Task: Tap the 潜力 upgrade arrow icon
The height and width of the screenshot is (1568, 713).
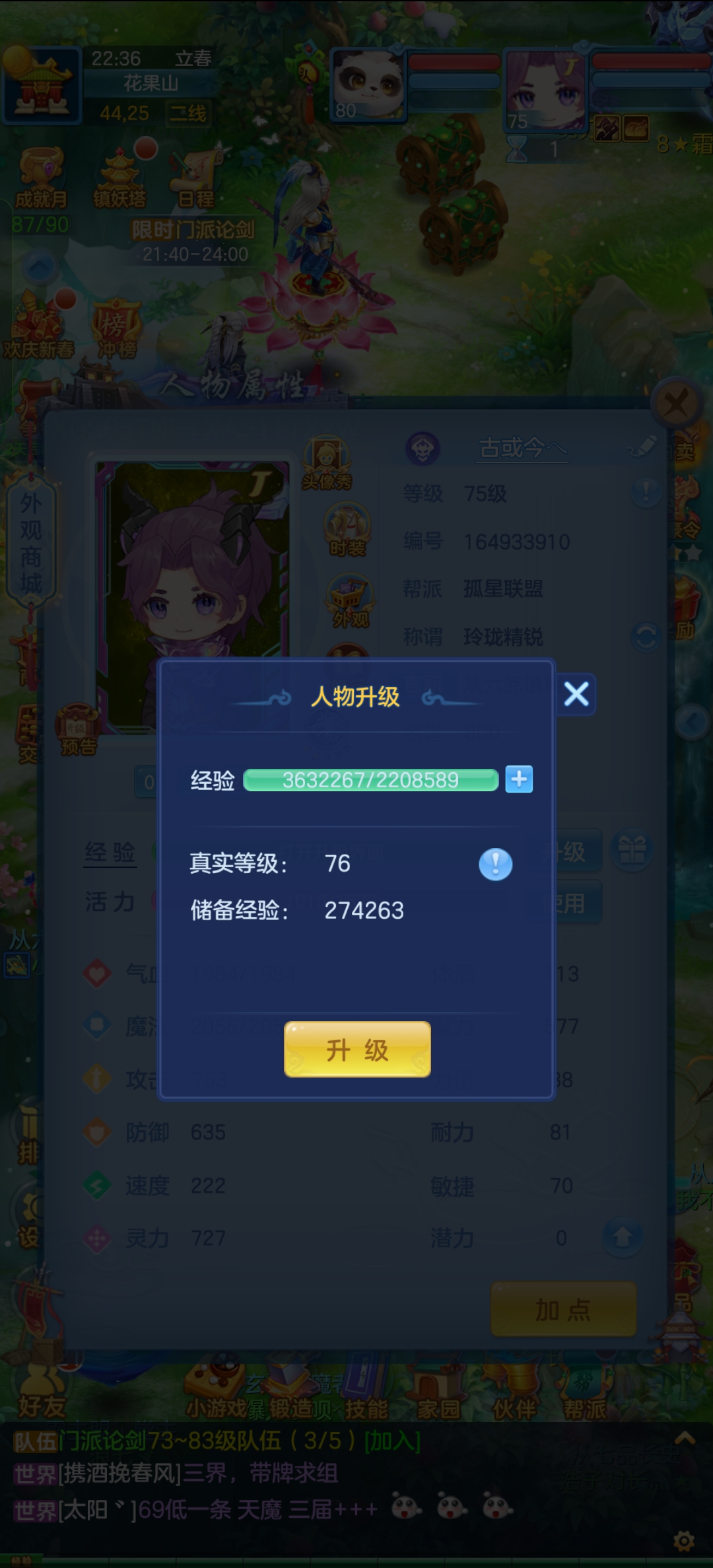Action: click(x=622, y=1237)
